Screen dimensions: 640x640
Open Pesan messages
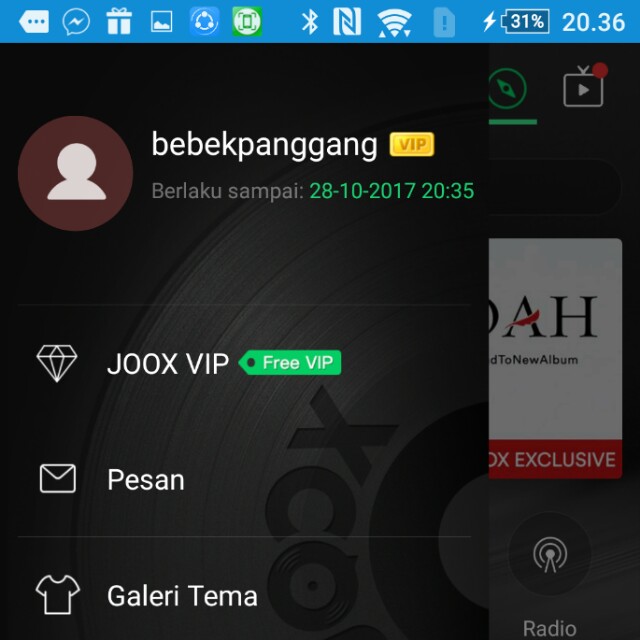[145, 479]
